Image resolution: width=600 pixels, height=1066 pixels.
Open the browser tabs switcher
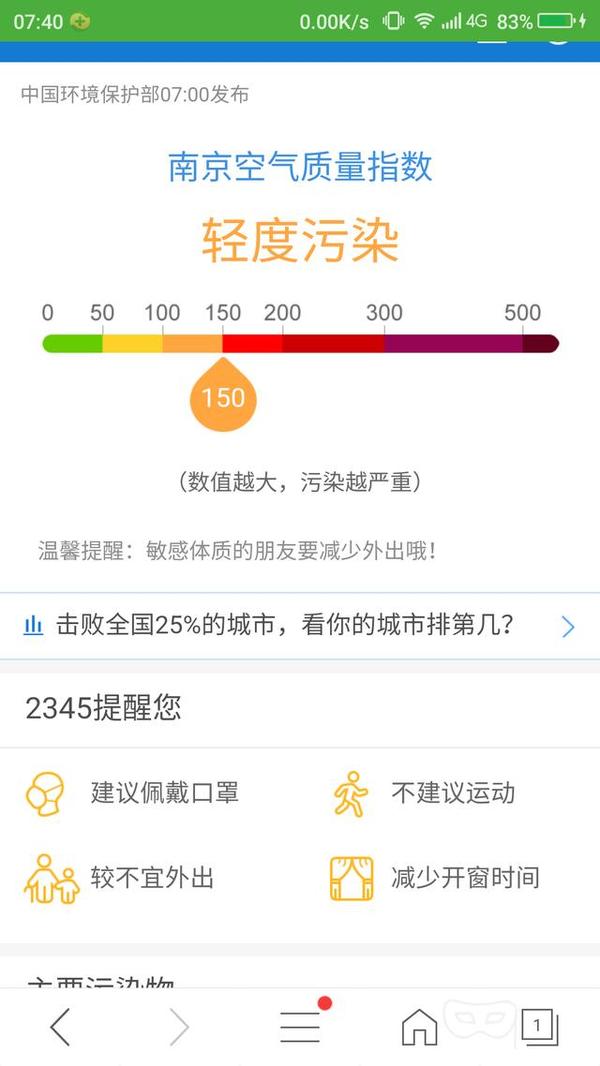point(539,1027)
